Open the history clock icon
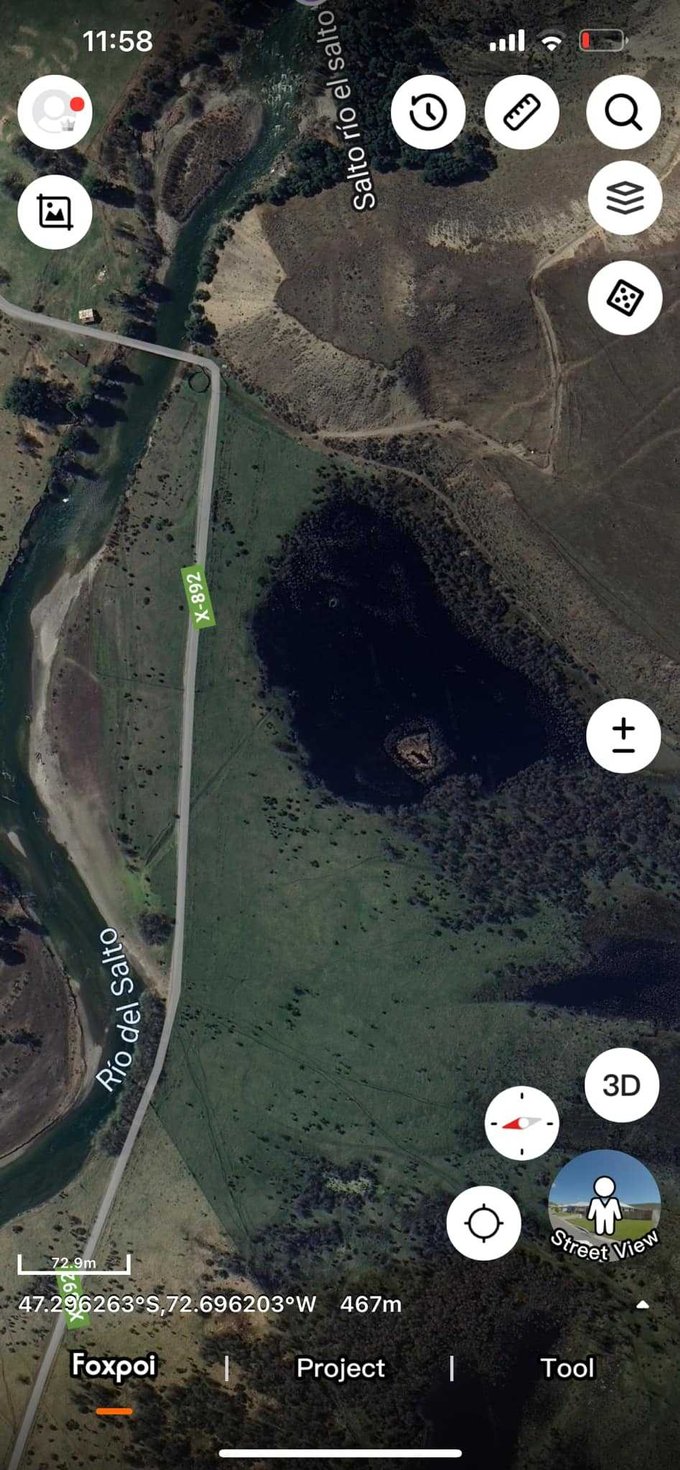The height and width of the screenshot is (1470, 680). (x=428, y=112)
